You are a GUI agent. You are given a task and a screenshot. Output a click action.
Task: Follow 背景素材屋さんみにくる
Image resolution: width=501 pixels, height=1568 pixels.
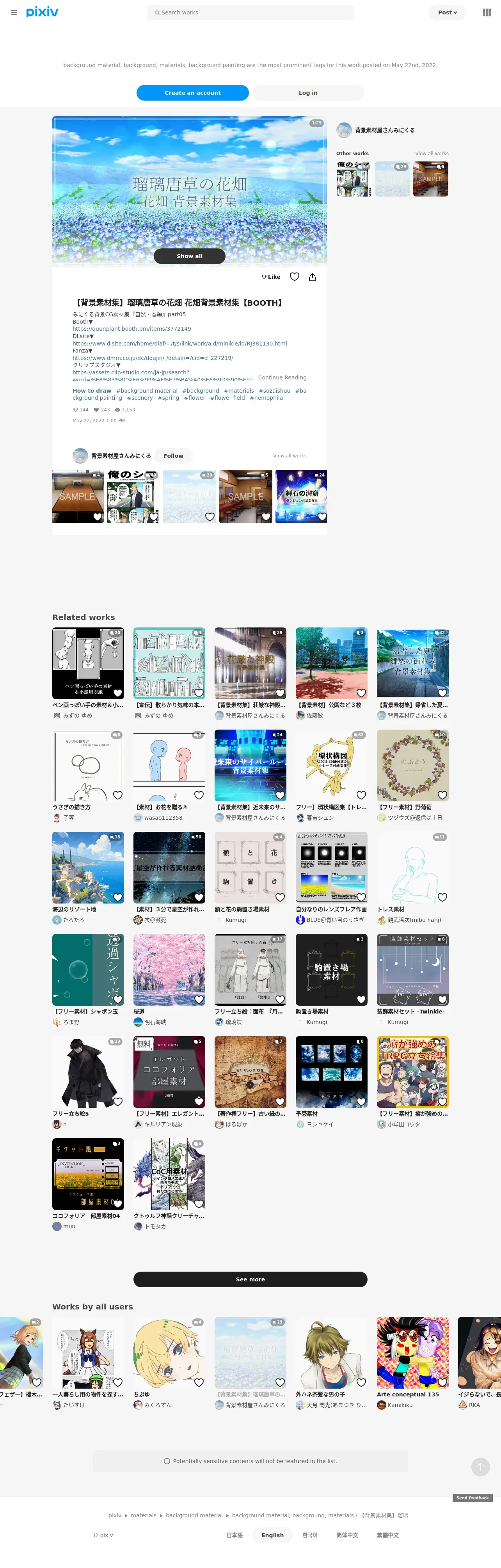(x=173, y=456)
